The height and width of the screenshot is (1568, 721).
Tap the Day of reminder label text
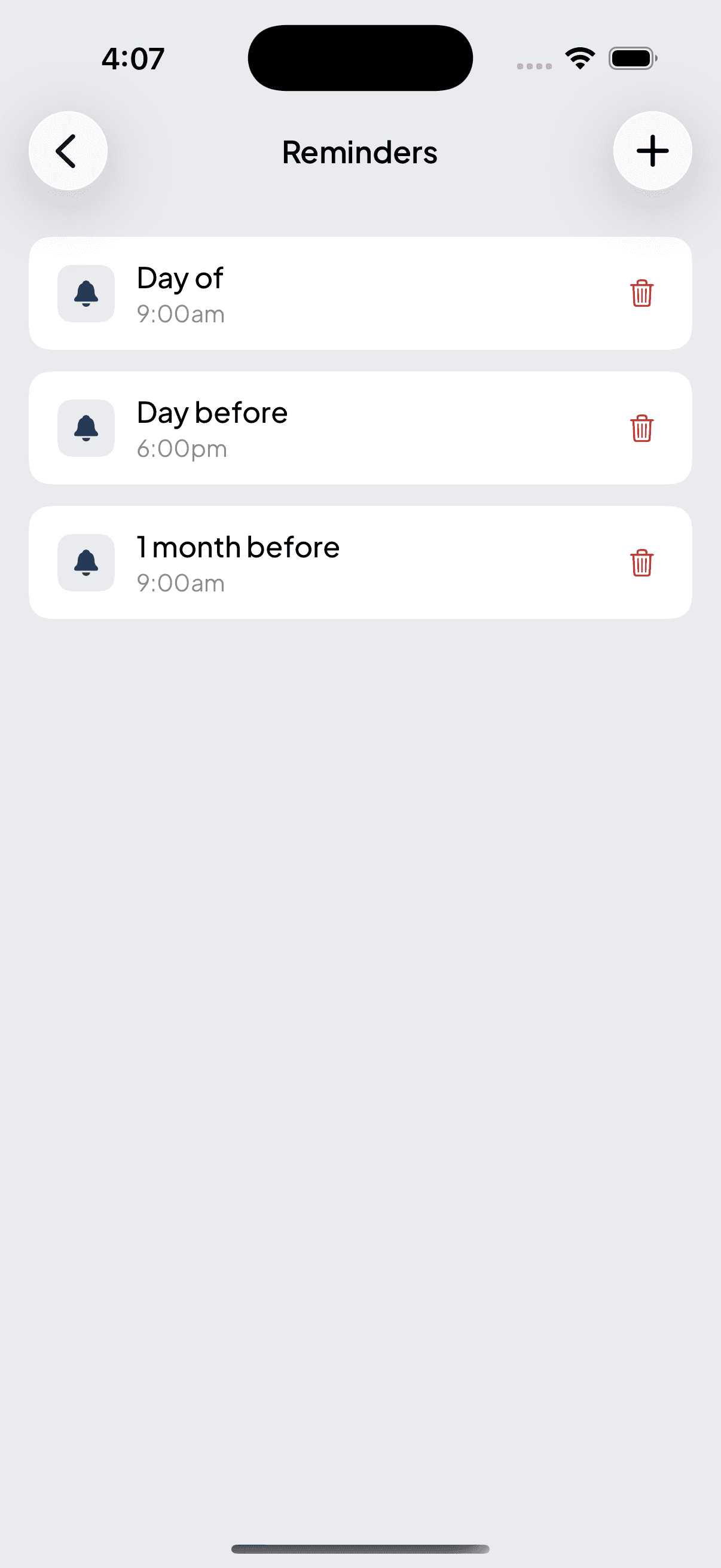179,279
